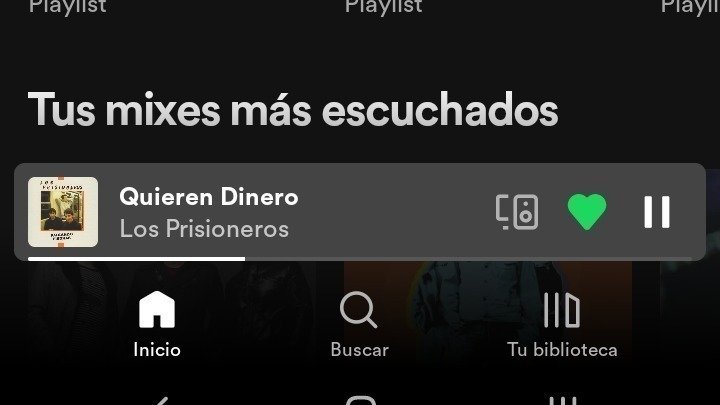
Task: Open Tu biblioteca tab
Action: click(x=561, y=324)
